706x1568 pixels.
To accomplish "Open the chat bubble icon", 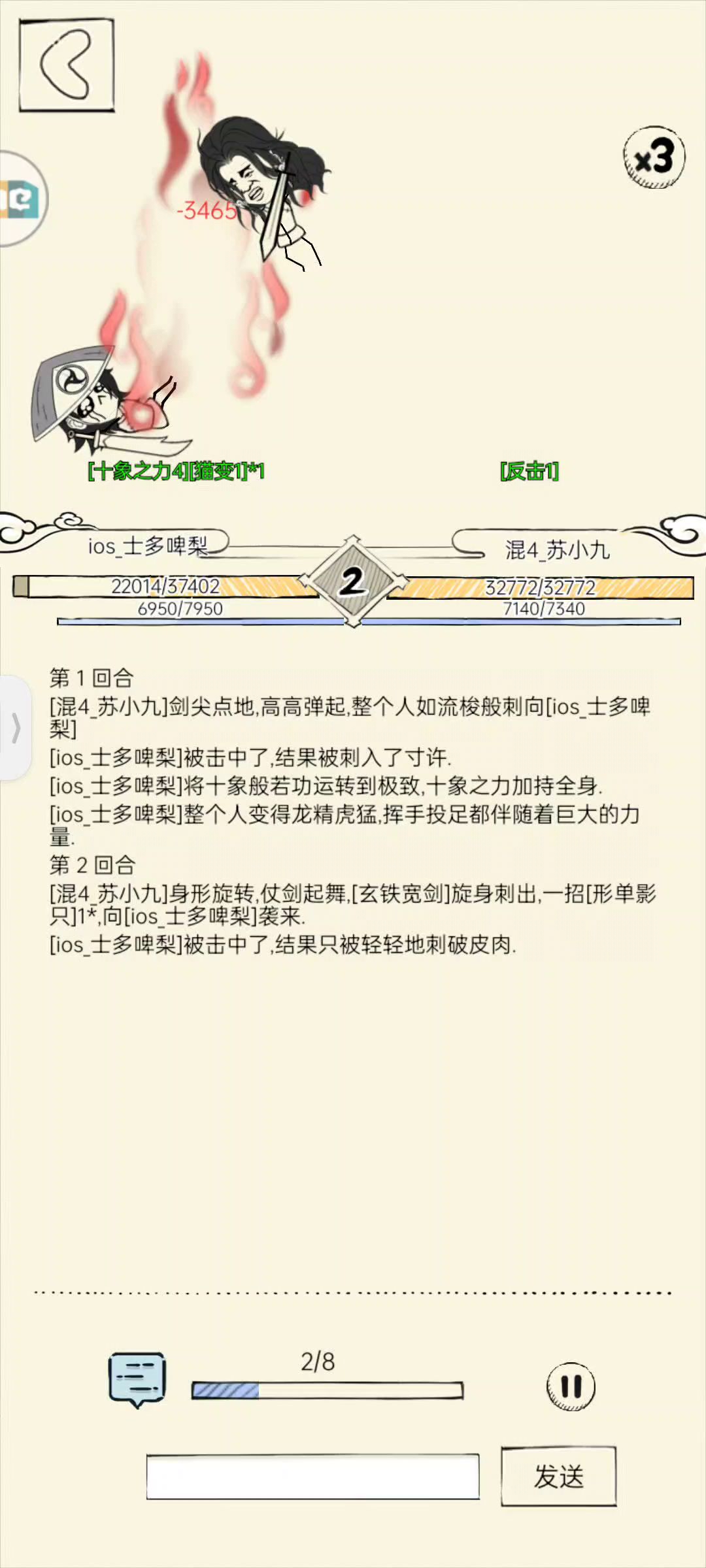I will pyautogui.click(x=137, y=1379).
